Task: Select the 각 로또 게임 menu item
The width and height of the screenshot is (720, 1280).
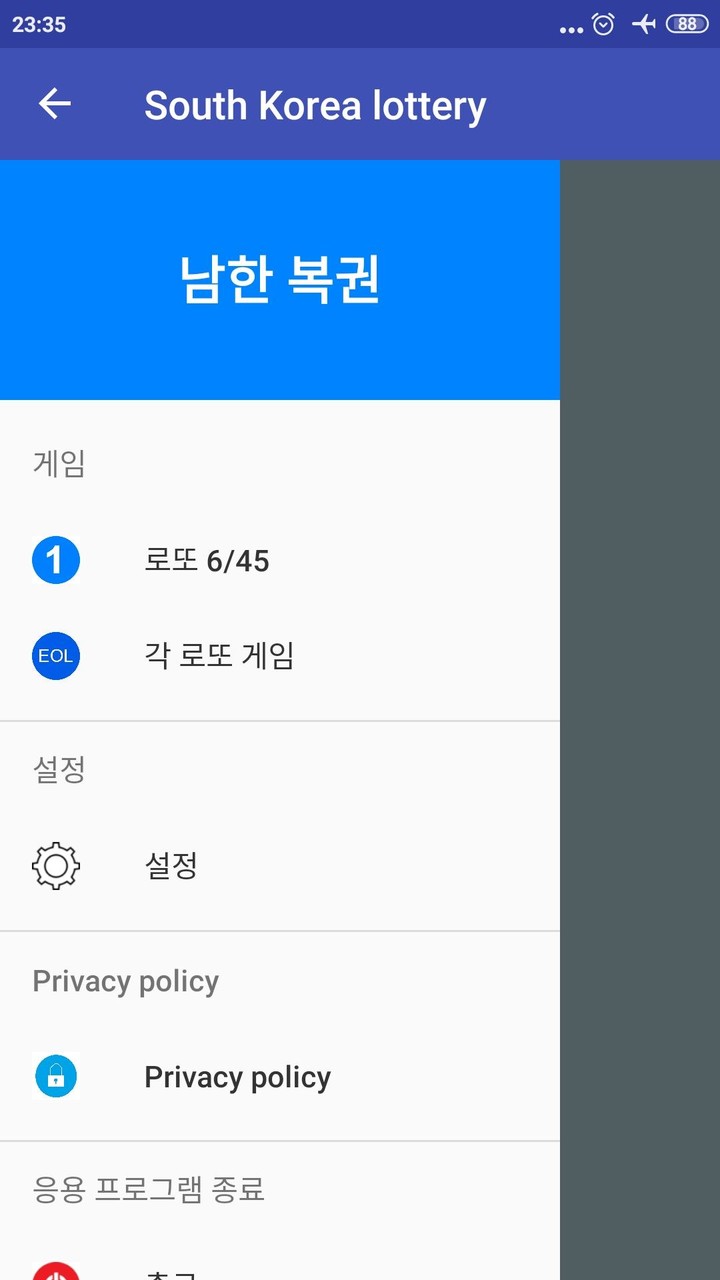Action: [x=218, y=656]
